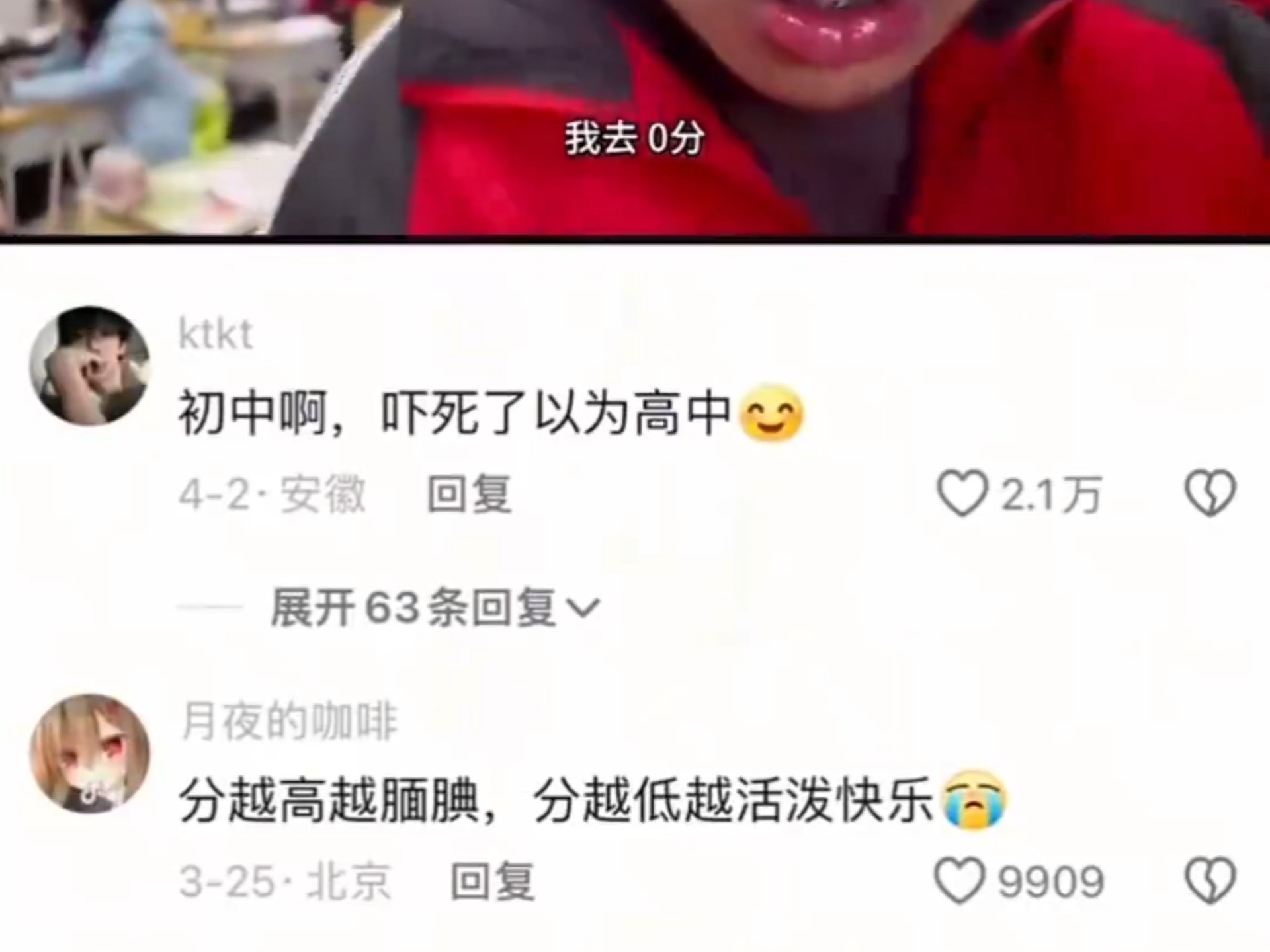
Task: Like 月夜的咖啡's comment
Action: (959, 881)
